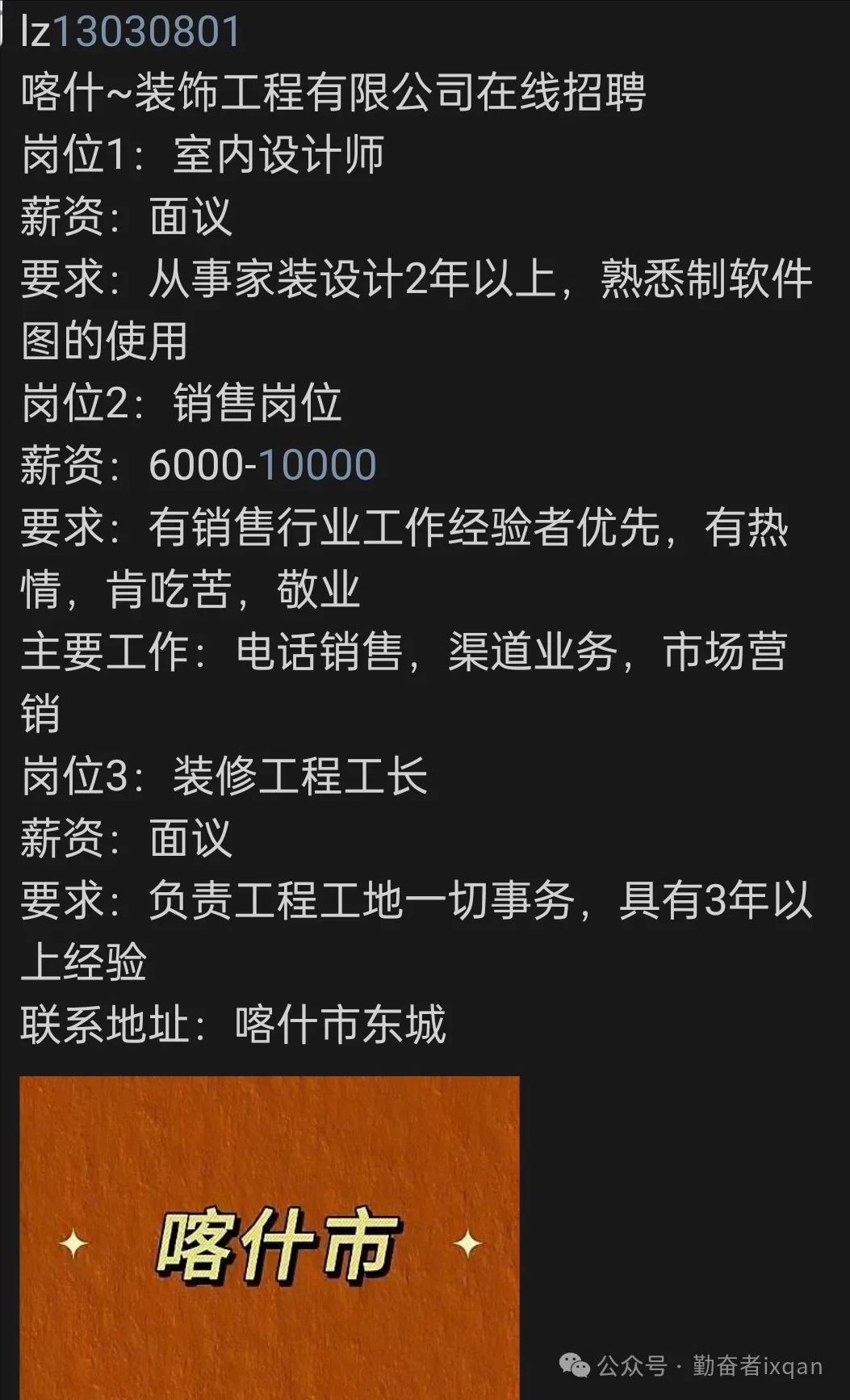Tap the highlighted salary number 10000
This screenshot has height=1400, width=850.
[x=317, y=466]
